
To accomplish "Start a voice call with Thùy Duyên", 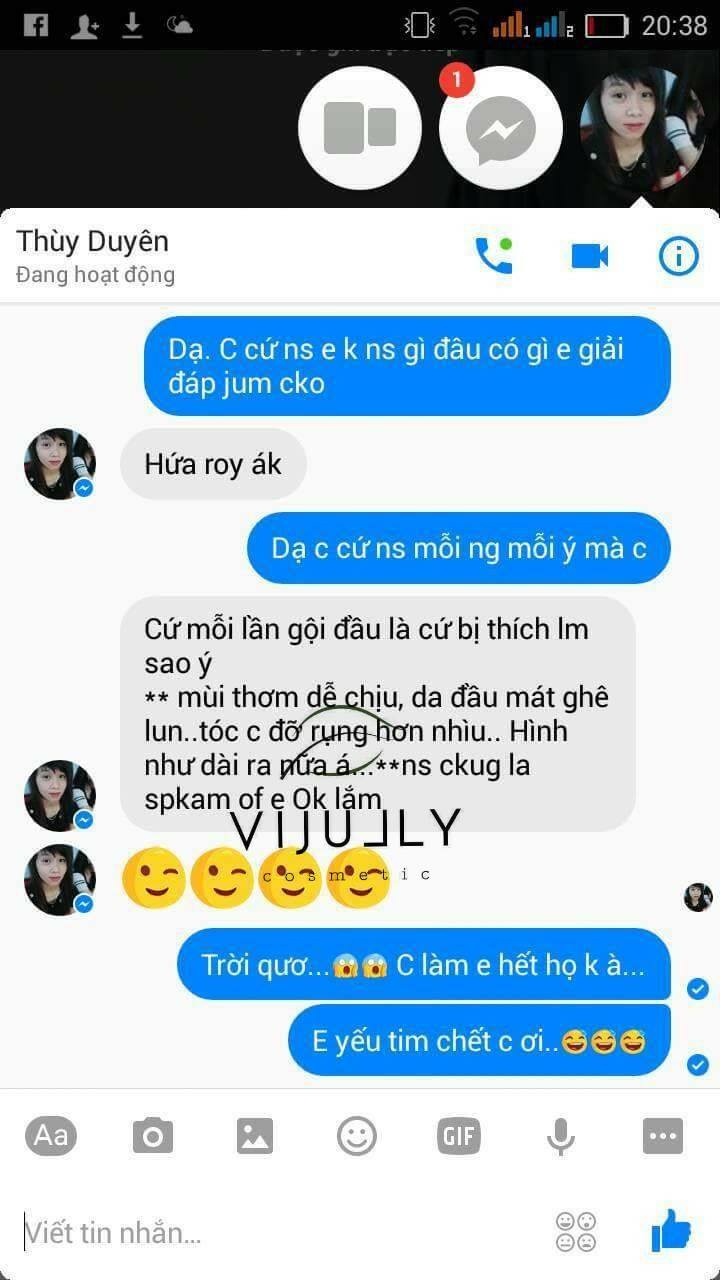I will [493, 256].
